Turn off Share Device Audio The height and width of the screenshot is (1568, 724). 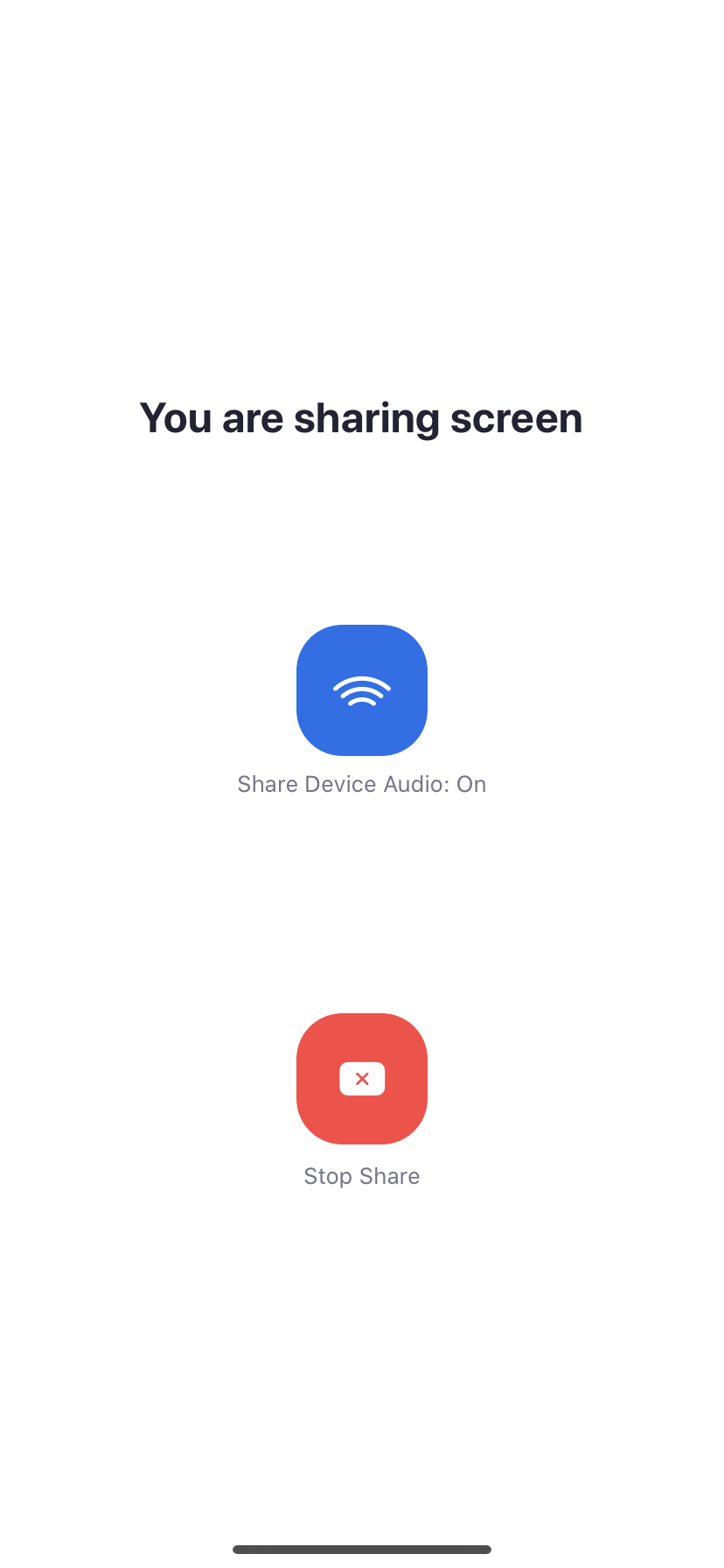362,690
